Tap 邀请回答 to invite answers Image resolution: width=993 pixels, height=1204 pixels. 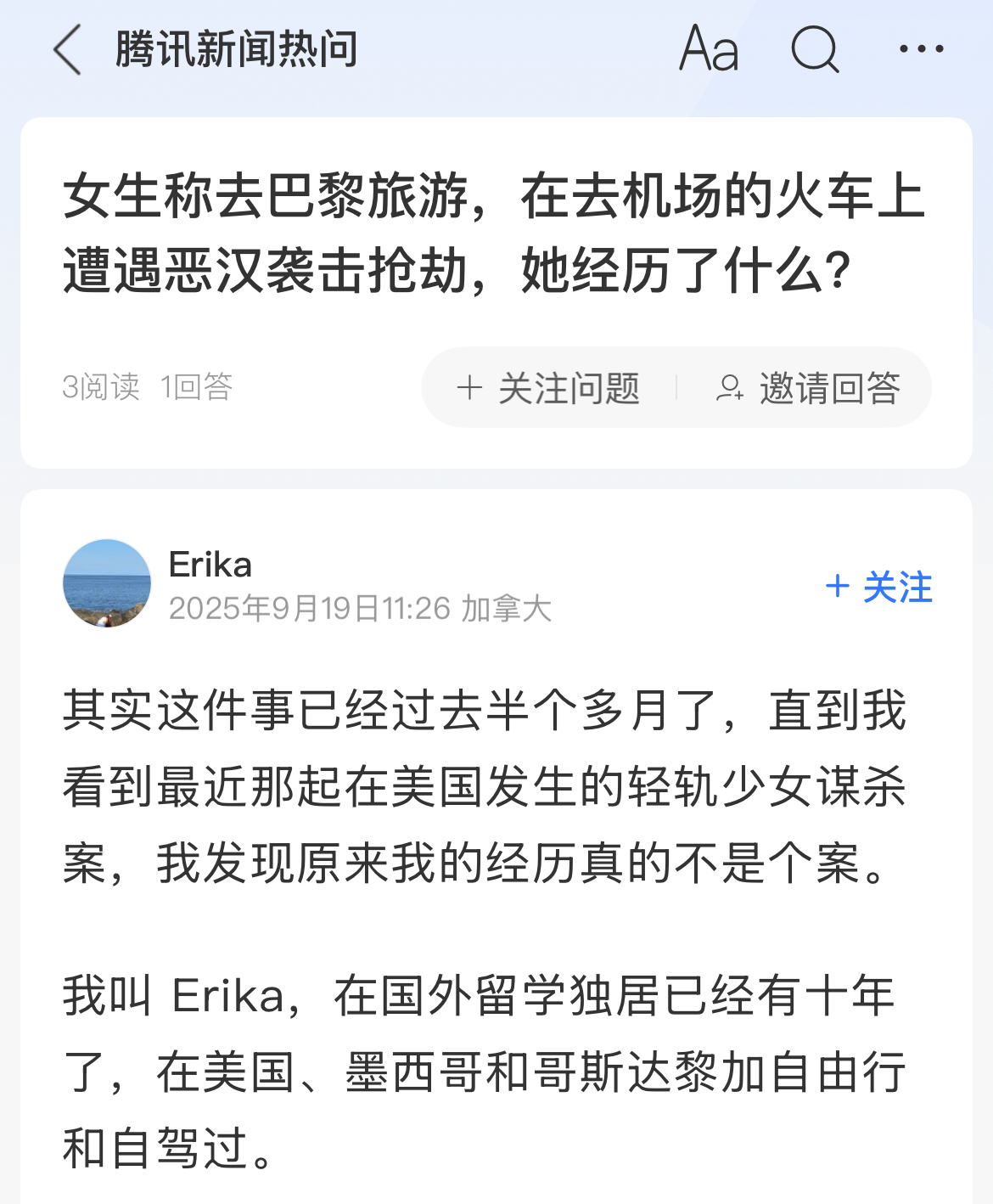click(808, 388)
